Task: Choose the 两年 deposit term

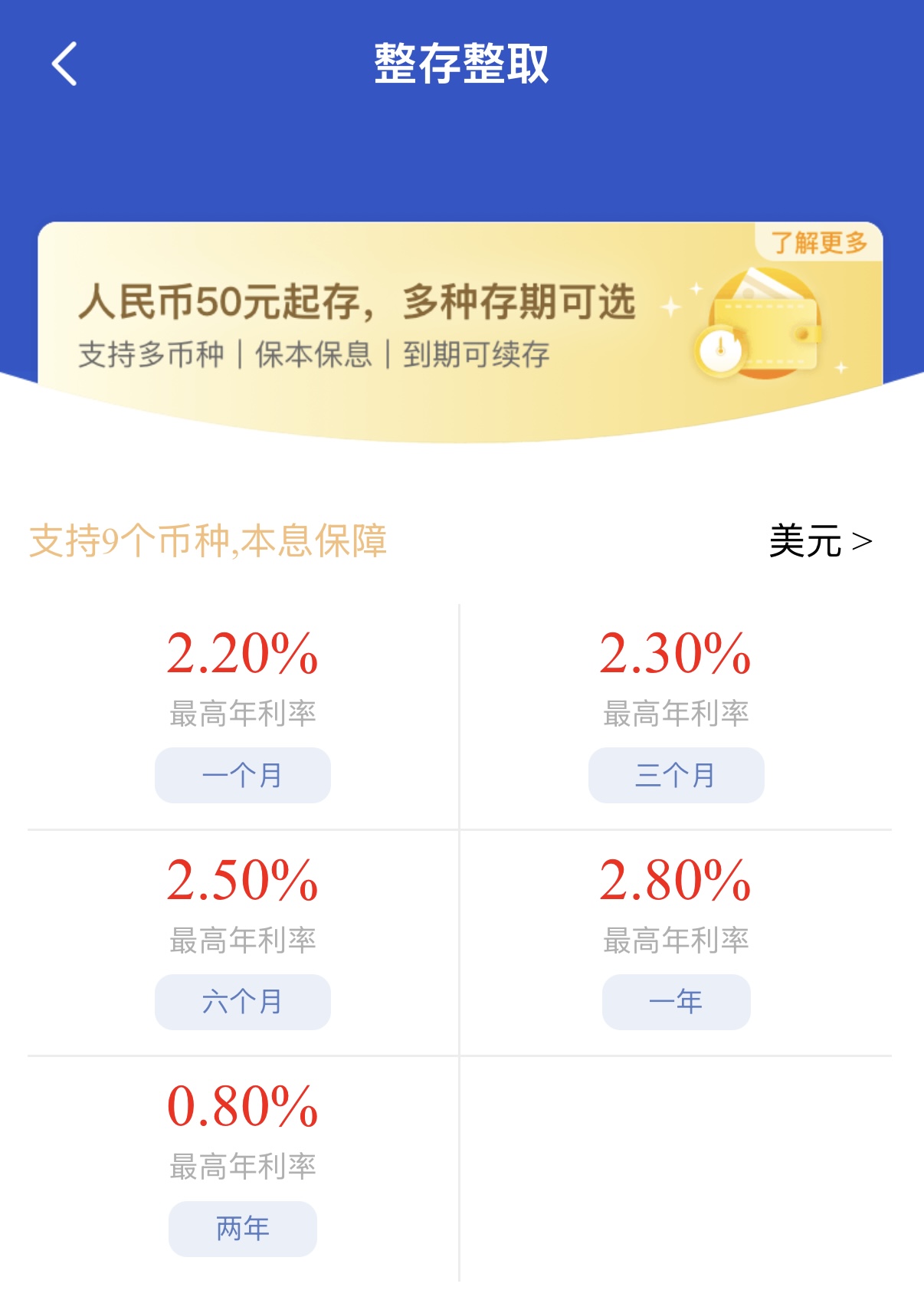Action: pos(242,1229)
